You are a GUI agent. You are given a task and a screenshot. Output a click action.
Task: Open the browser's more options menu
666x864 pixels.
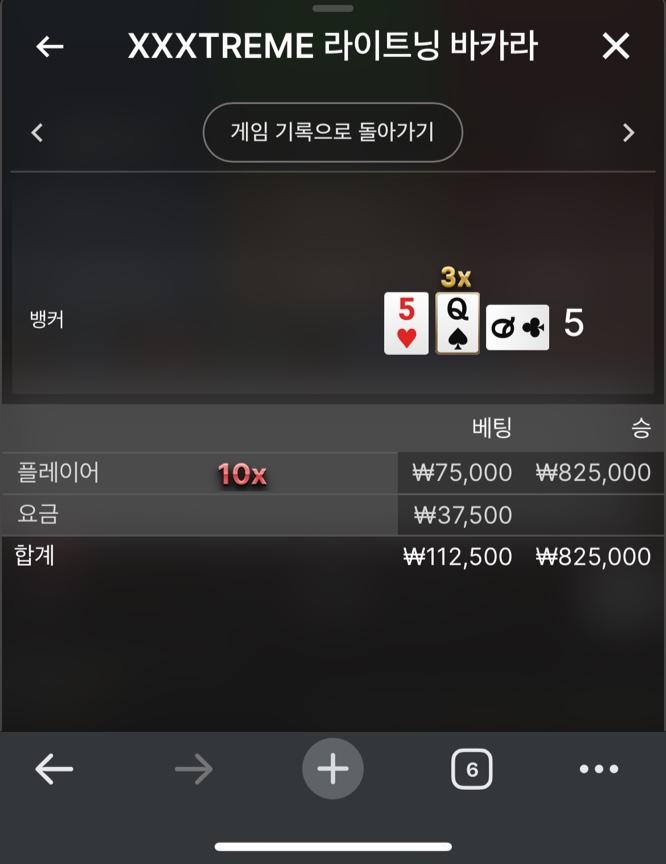599,769
